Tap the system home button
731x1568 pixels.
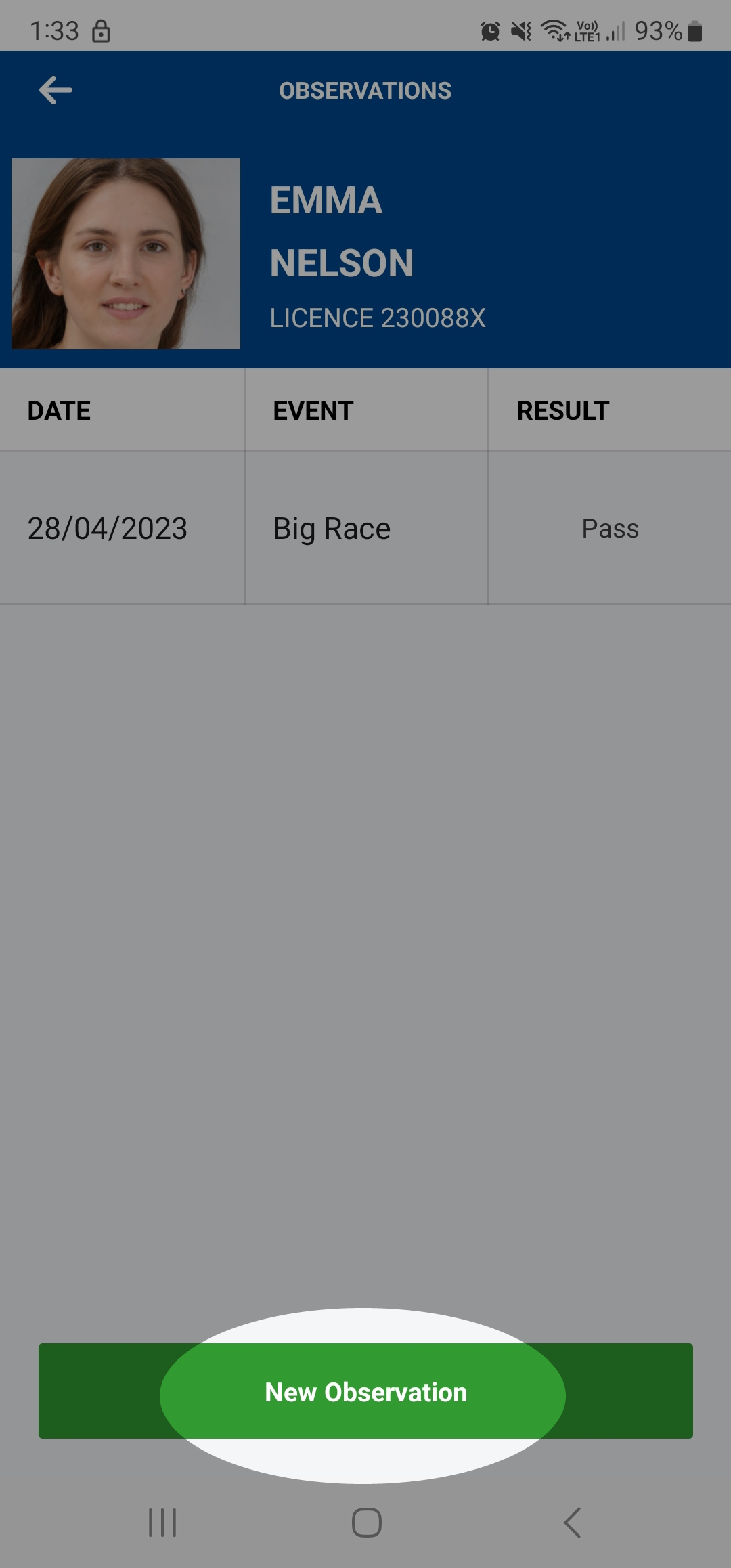[x=366, y=1523]
